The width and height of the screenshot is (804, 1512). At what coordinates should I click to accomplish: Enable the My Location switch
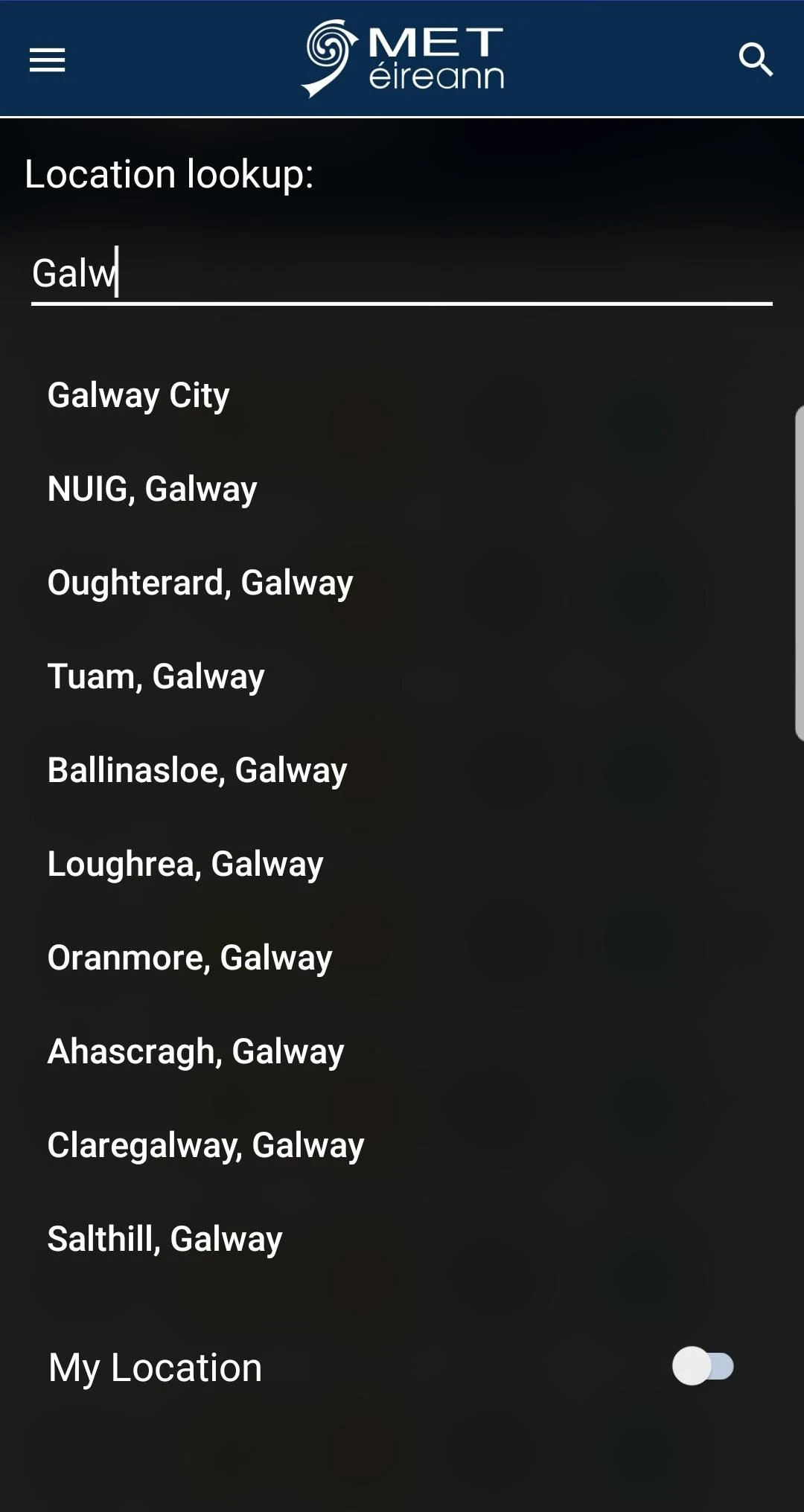point(703,1366)
